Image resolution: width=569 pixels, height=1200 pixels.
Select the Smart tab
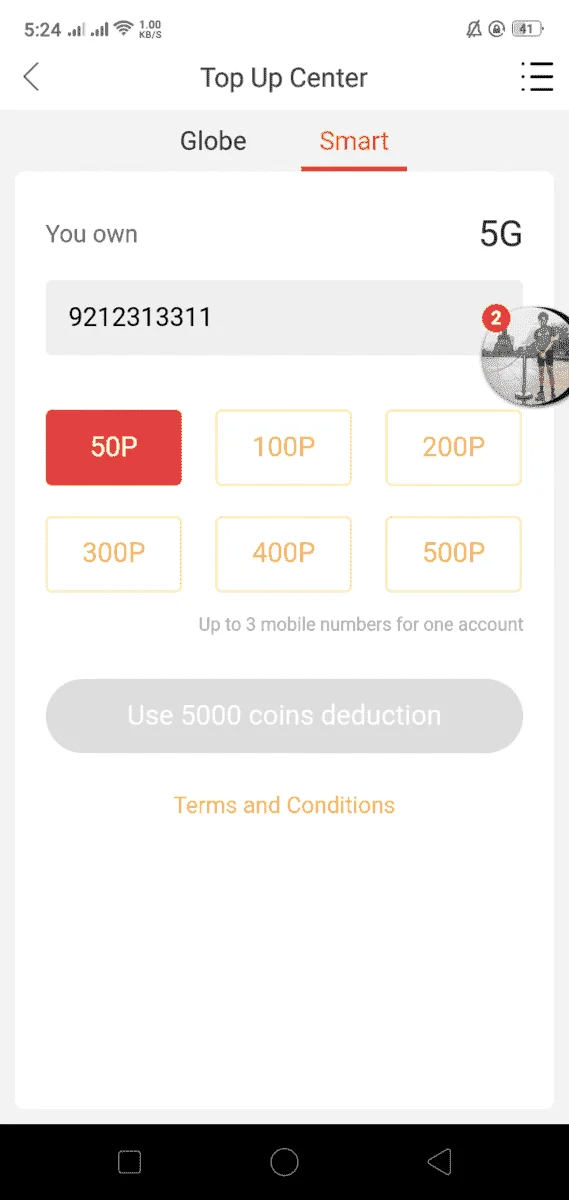coord(354,141)
